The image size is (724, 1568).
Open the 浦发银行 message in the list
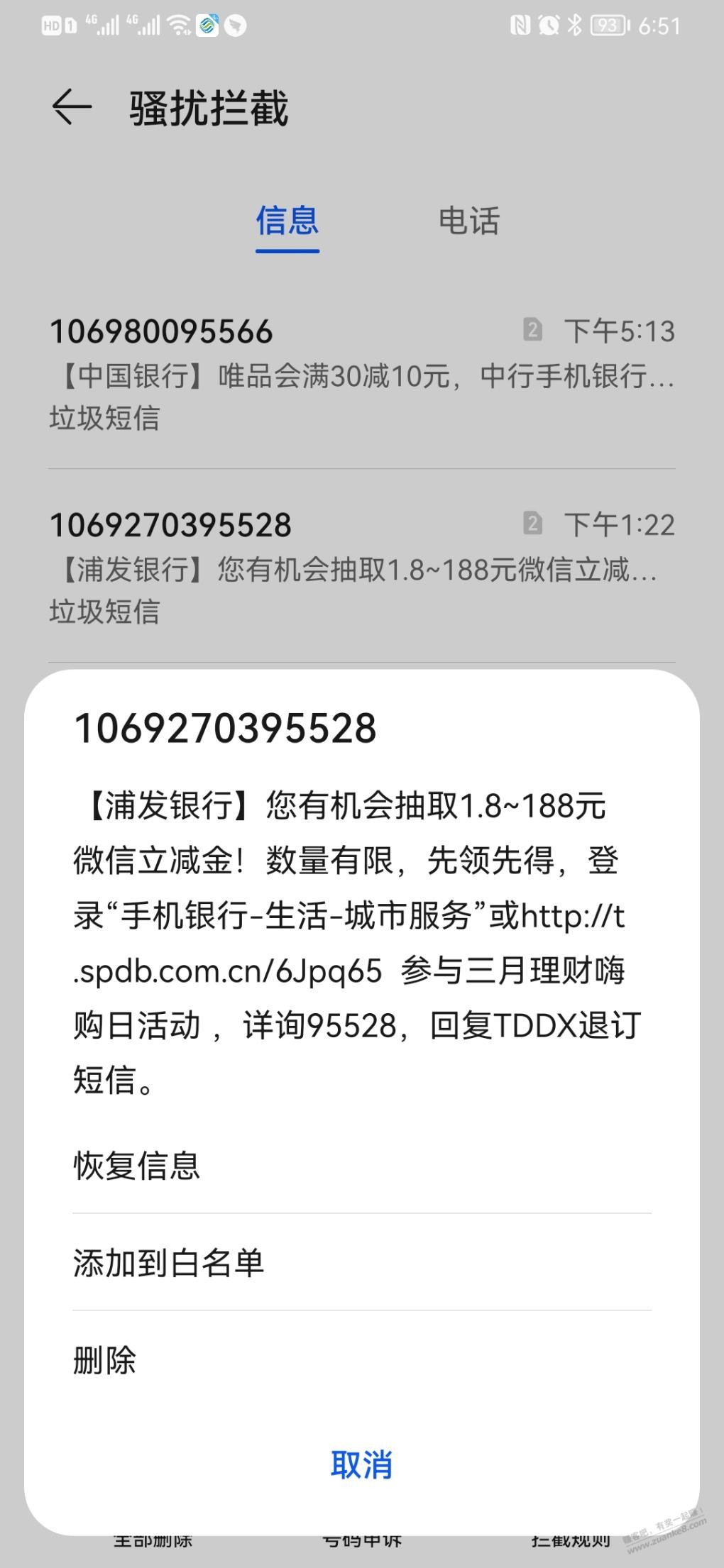(361, 568)
